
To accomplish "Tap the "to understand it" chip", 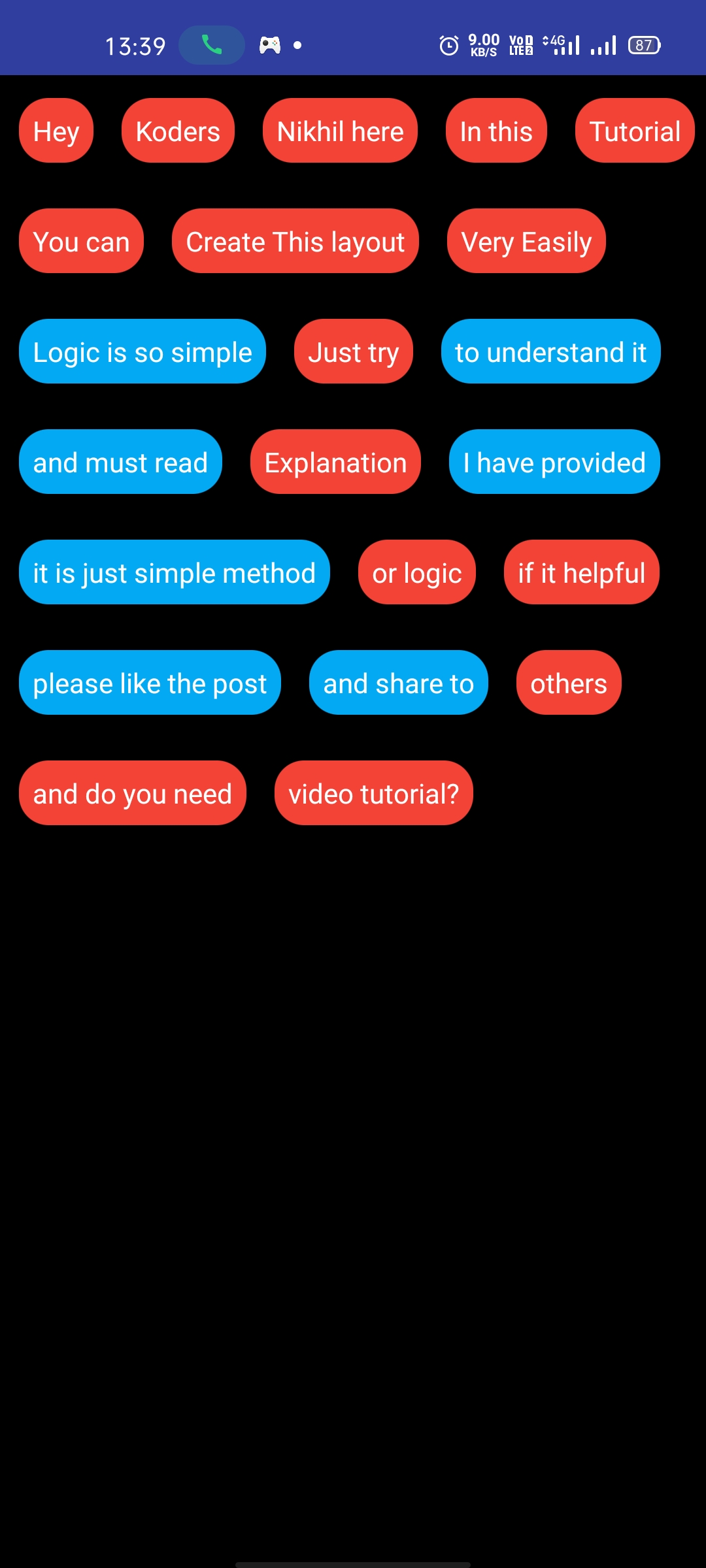I will tap(551, 351).
